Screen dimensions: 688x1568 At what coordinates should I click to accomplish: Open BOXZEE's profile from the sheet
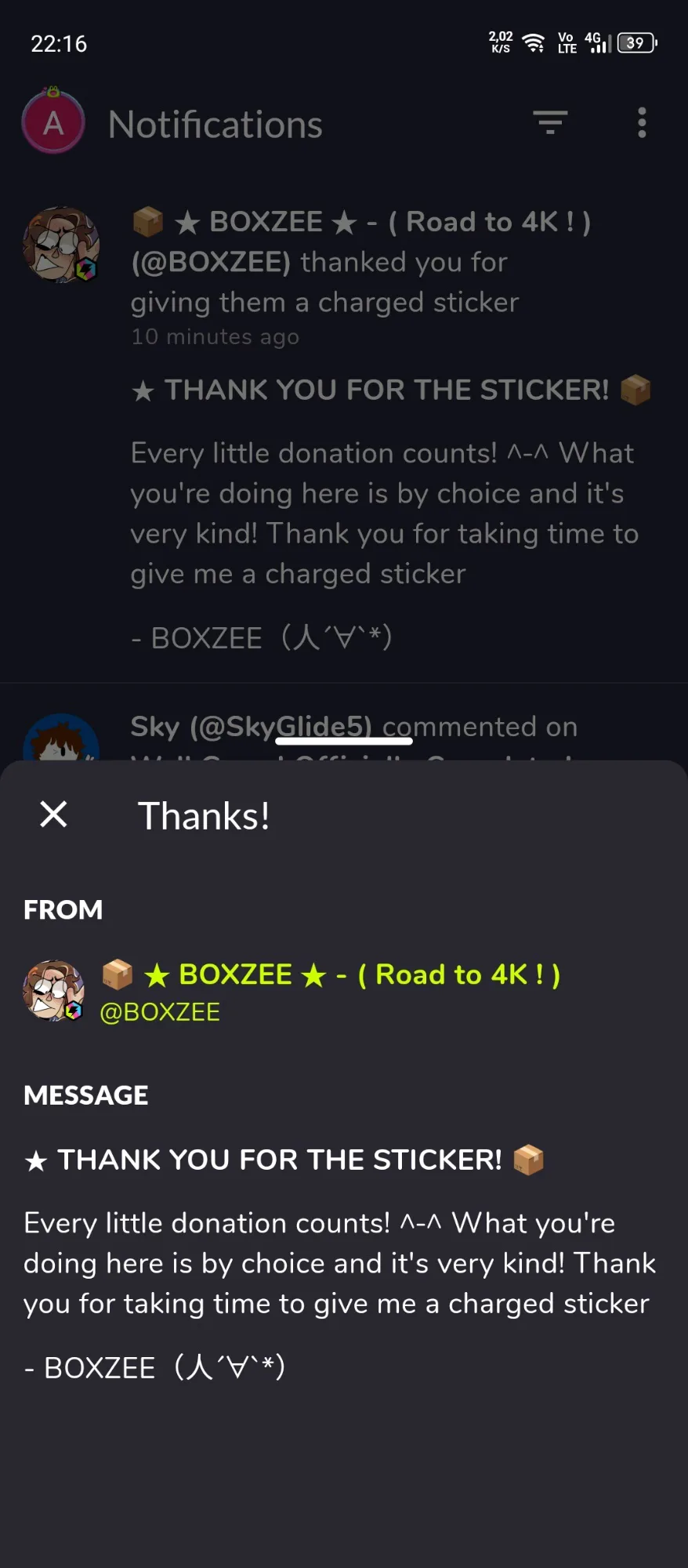pos(290,991)
